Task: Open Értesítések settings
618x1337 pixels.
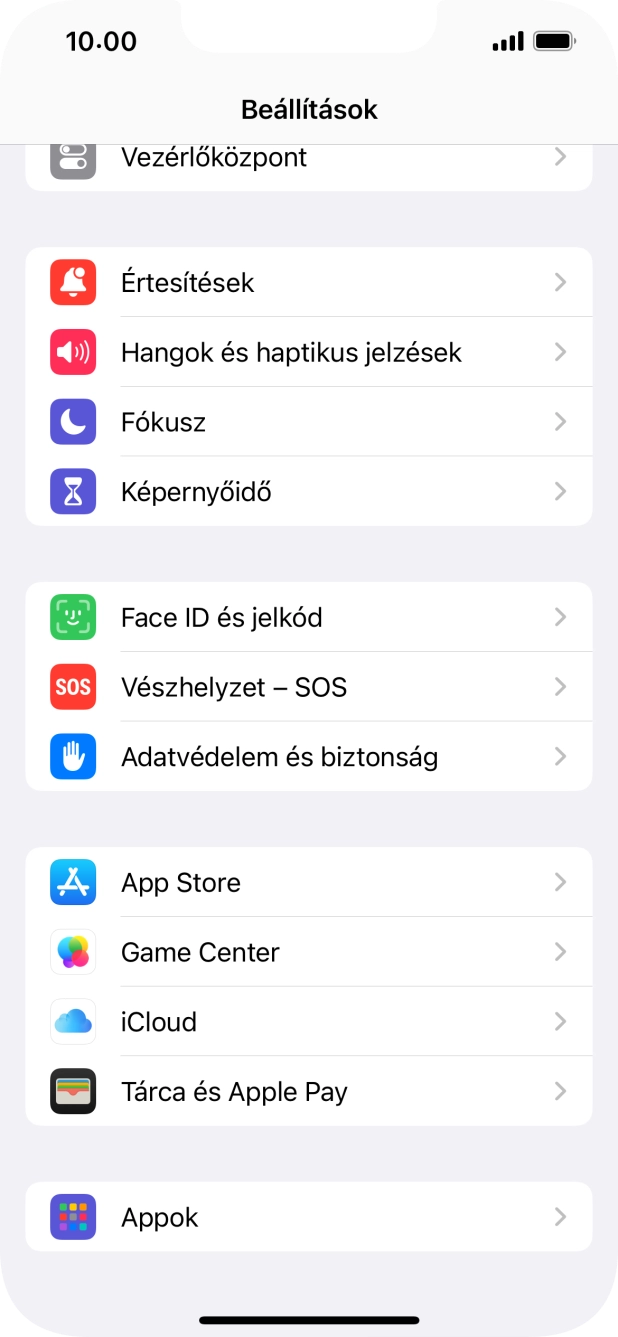Action: [308, 283]
